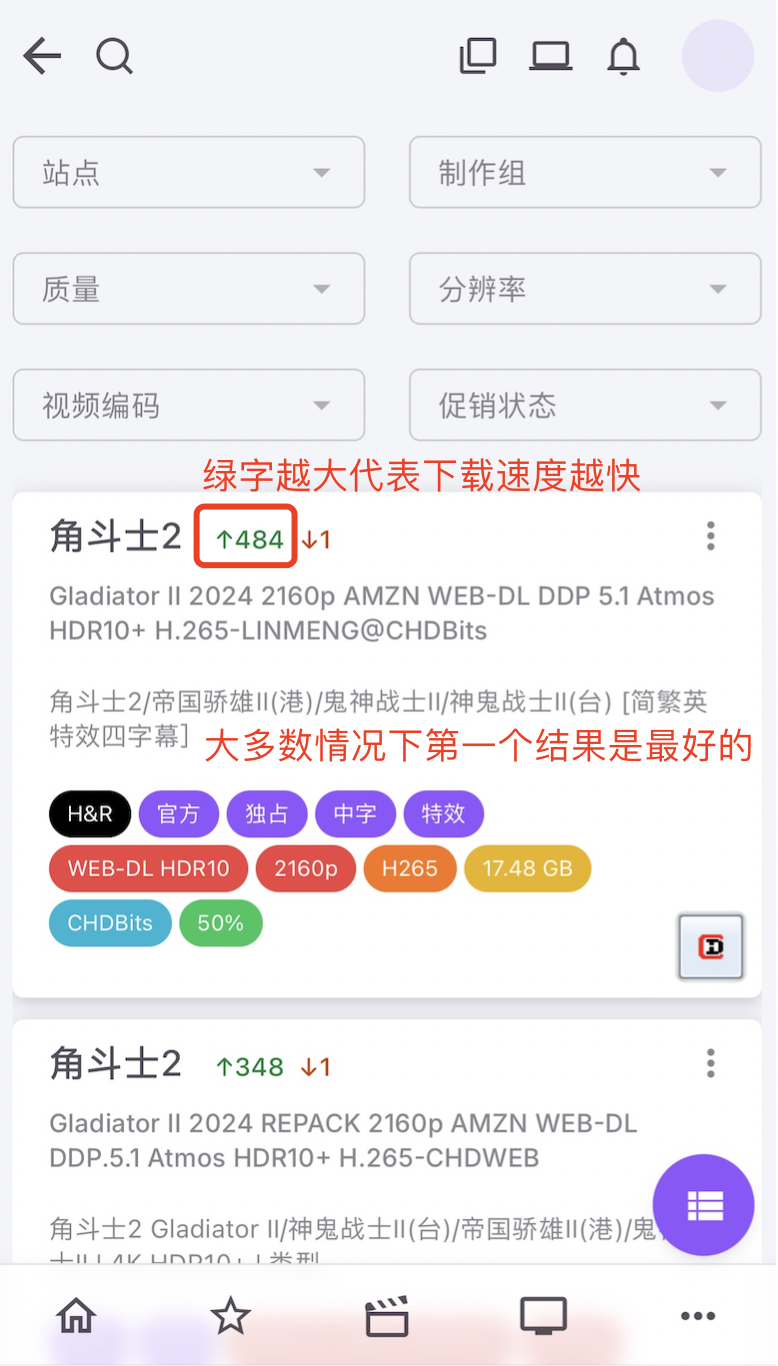
Task: Go back with the arrow icon
Action: 42,56
